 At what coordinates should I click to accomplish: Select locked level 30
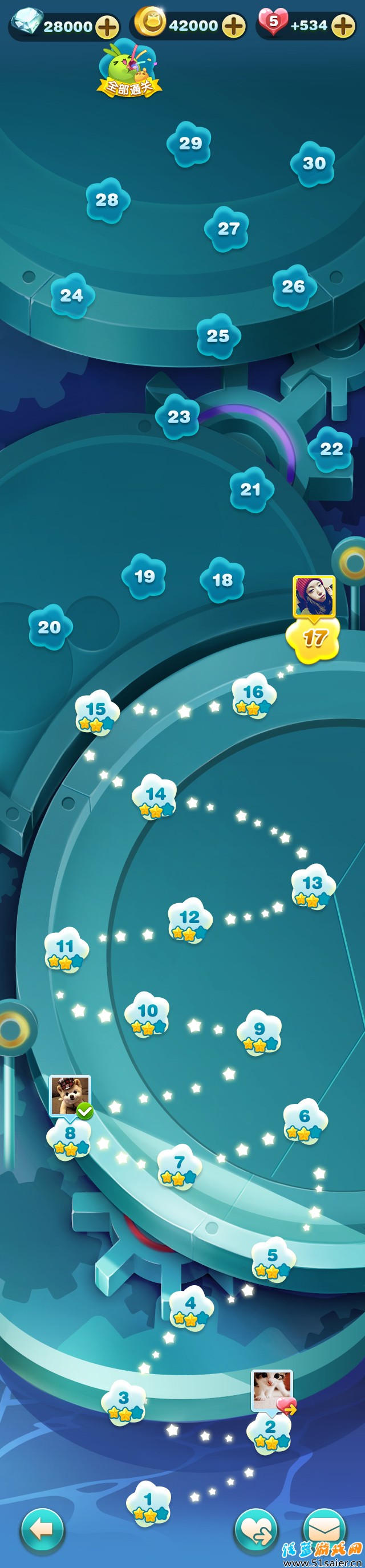pyautogui.click(x=313, y=164)
